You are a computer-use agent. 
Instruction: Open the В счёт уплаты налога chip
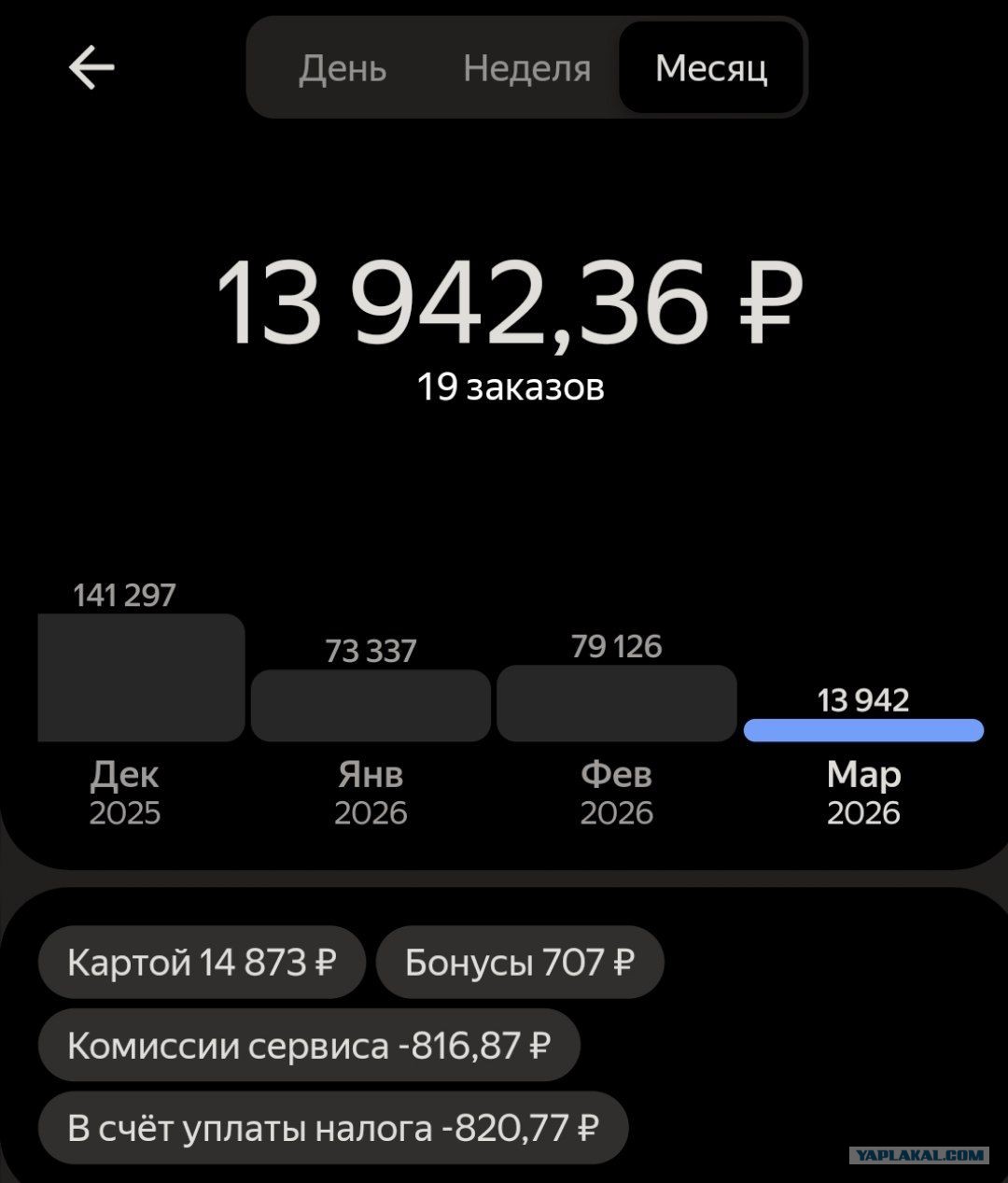pyautogui.click(x=333, y=1129)
